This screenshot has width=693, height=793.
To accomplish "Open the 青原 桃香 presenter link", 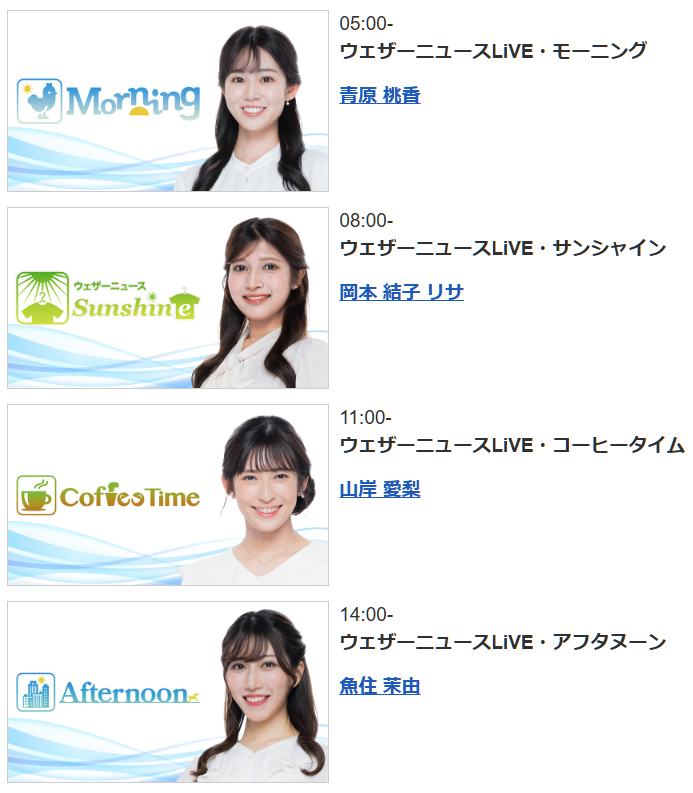I will pyautogui.click(x=380, y=96).
